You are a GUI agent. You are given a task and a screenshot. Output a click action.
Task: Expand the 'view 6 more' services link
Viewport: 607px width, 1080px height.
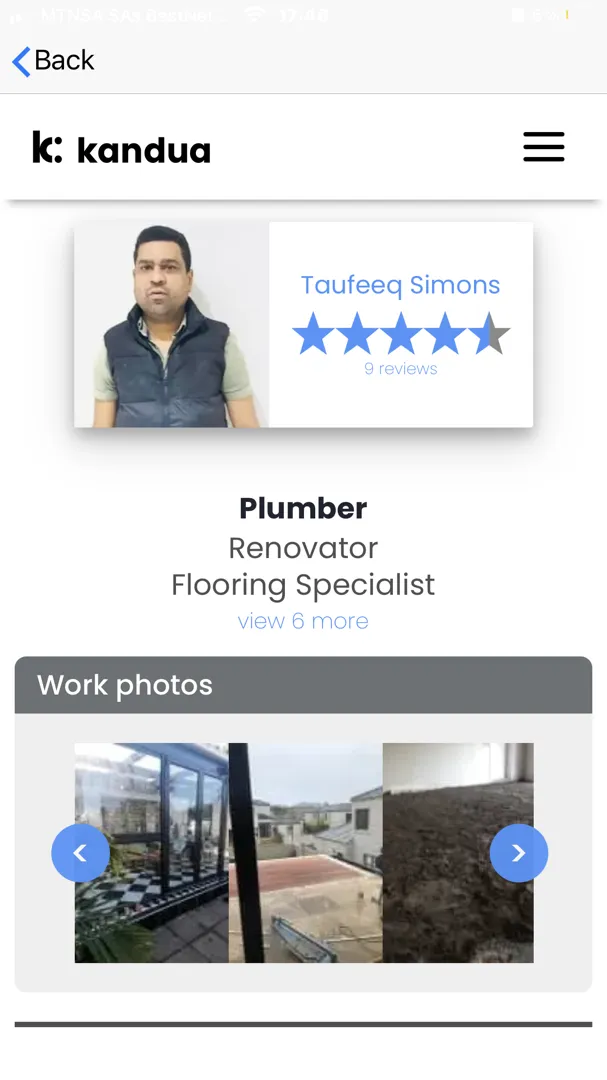coord(303,621)
